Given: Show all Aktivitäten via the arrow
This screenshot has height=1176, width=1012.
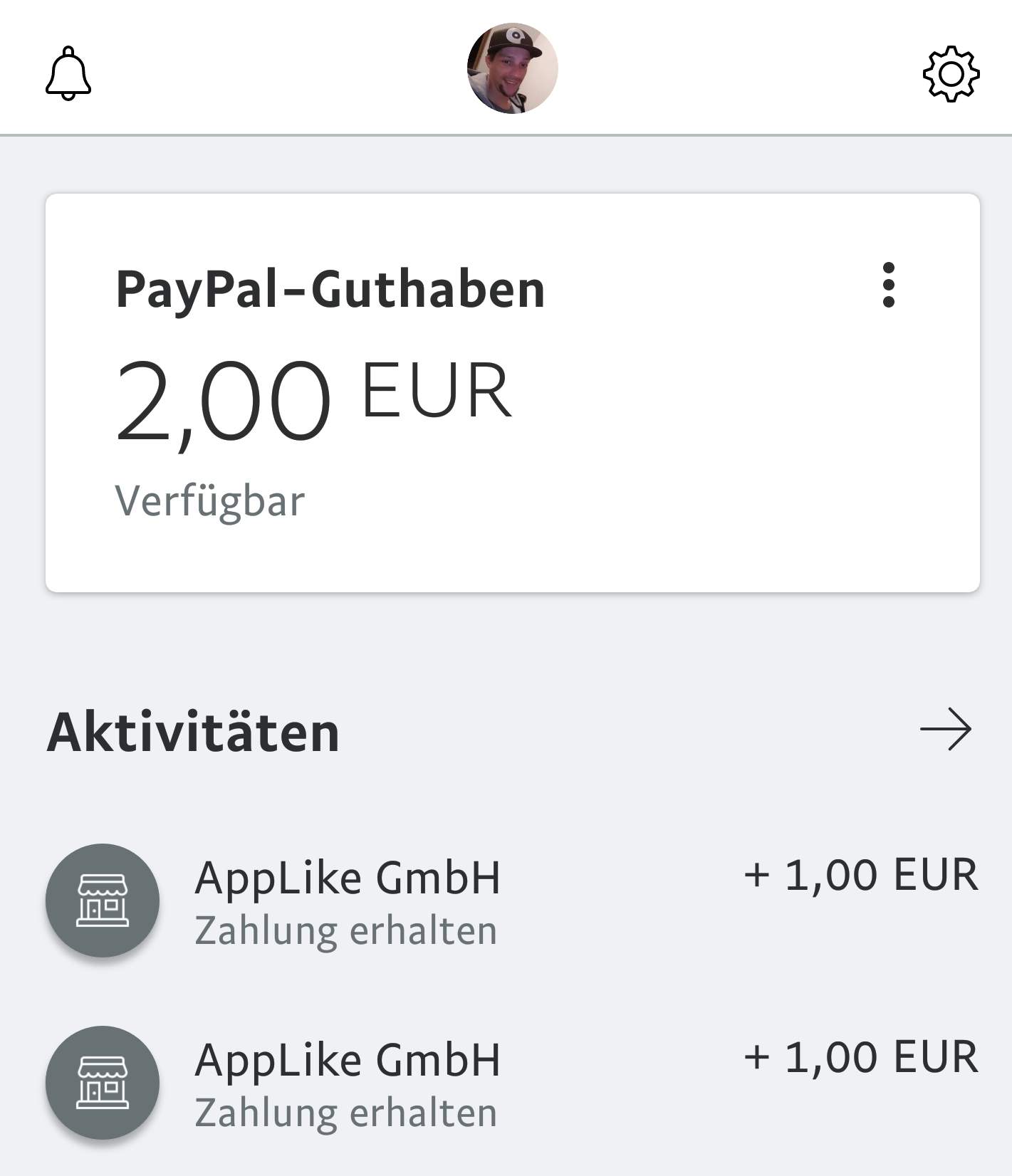Looking at the screenshot, I should [945, 730].
